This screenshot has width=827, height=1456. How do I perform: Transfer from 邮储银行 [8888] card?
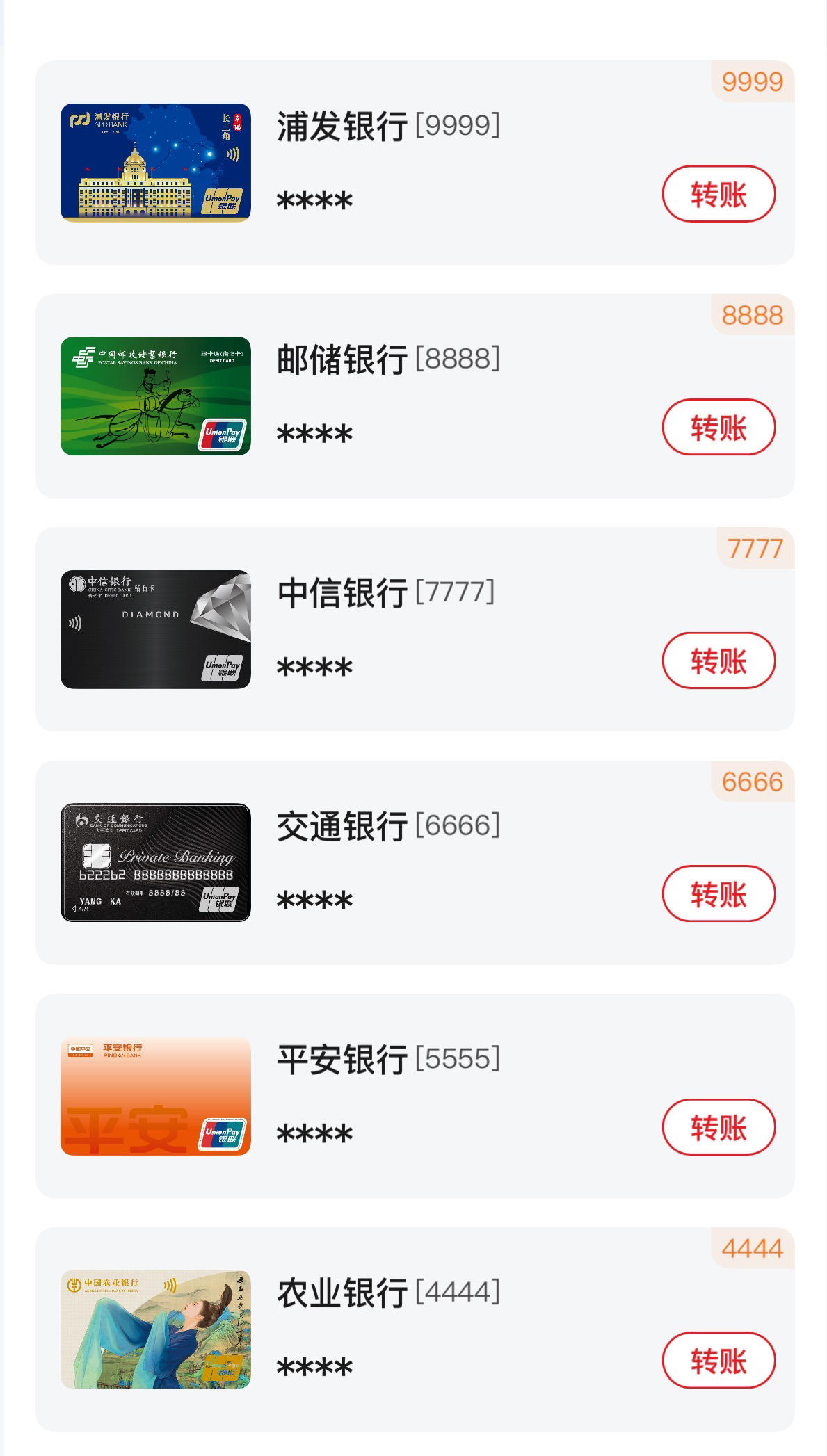(718, 427)
